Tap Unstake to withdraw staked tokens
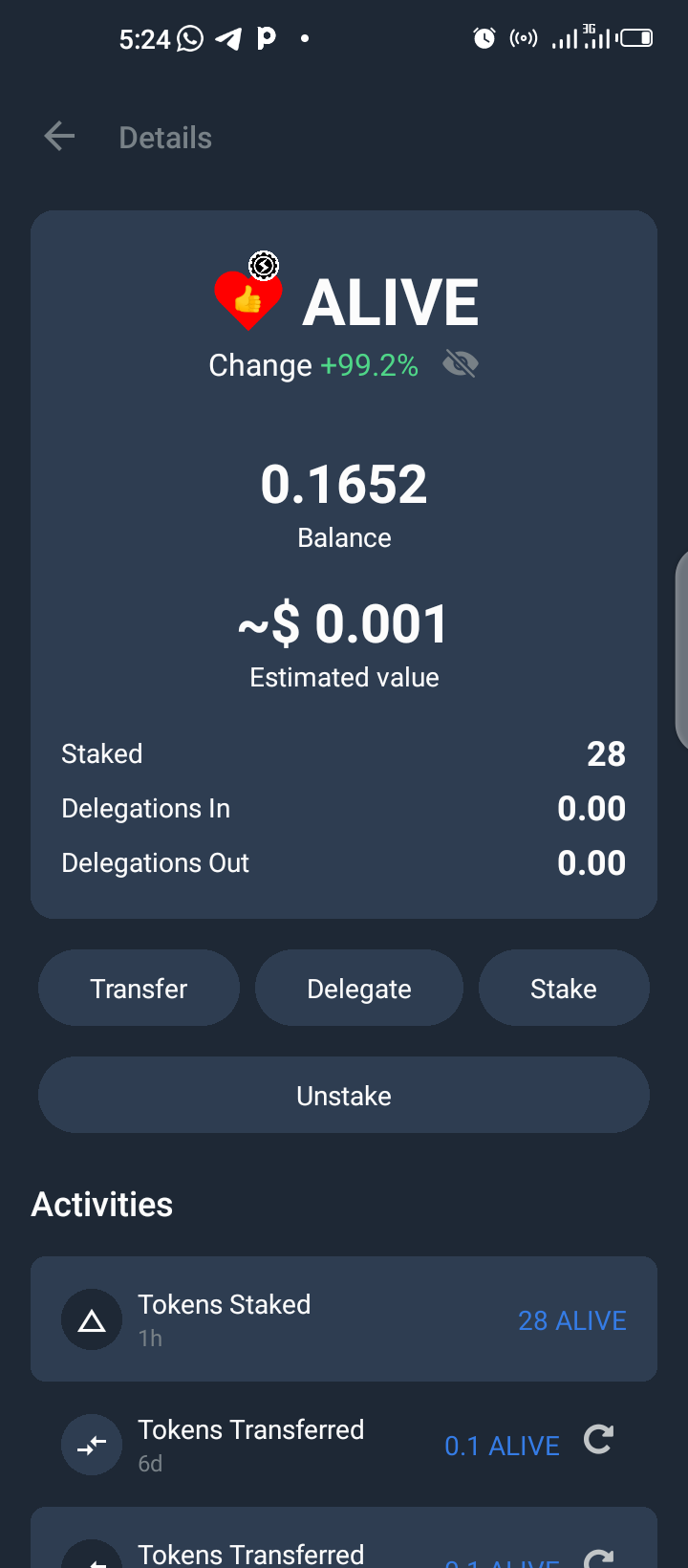688x1568 pixels. (344, 1095)
